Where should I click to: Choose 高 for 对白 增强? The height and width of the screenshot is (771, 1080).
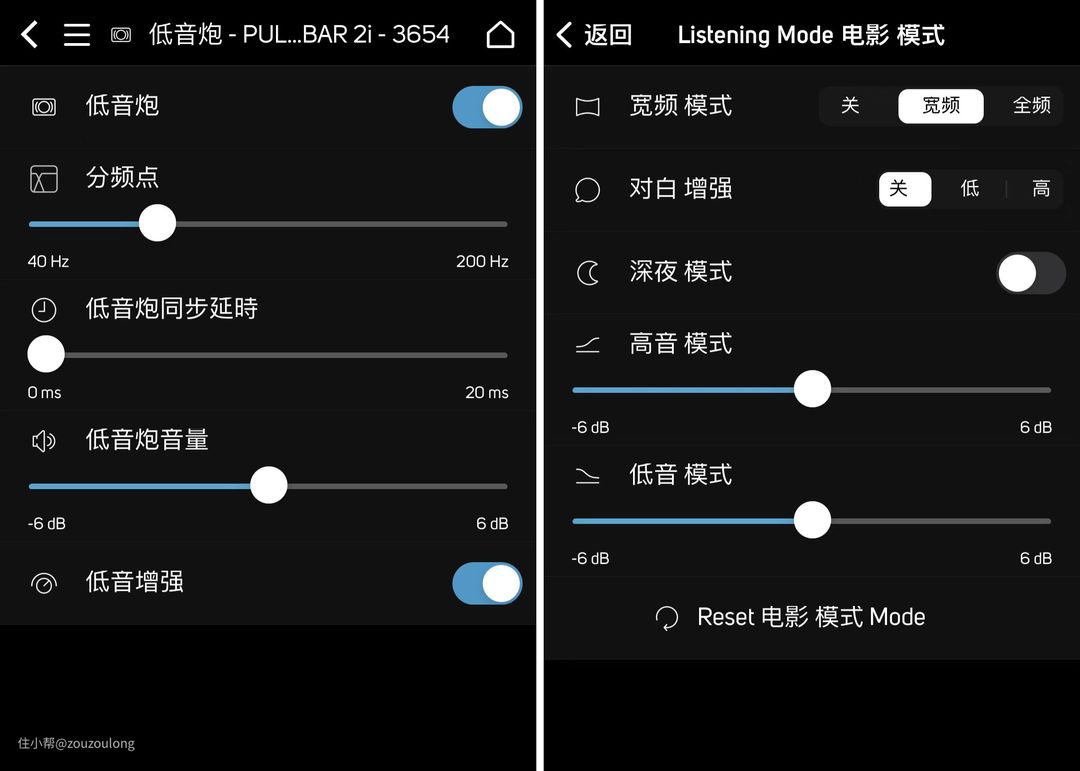pos(1041,189)
